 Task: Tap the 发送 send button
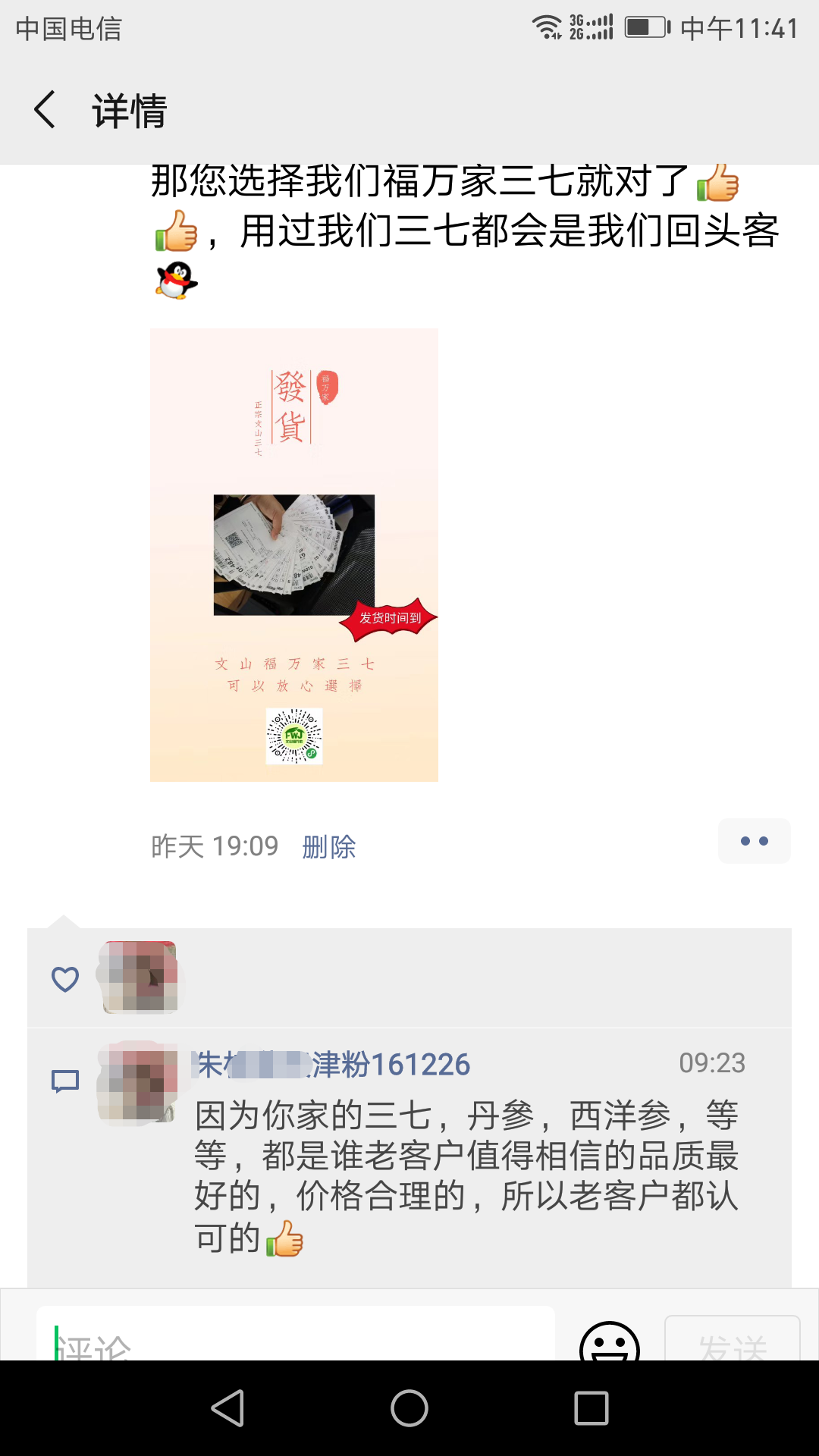click(732, 1341)
